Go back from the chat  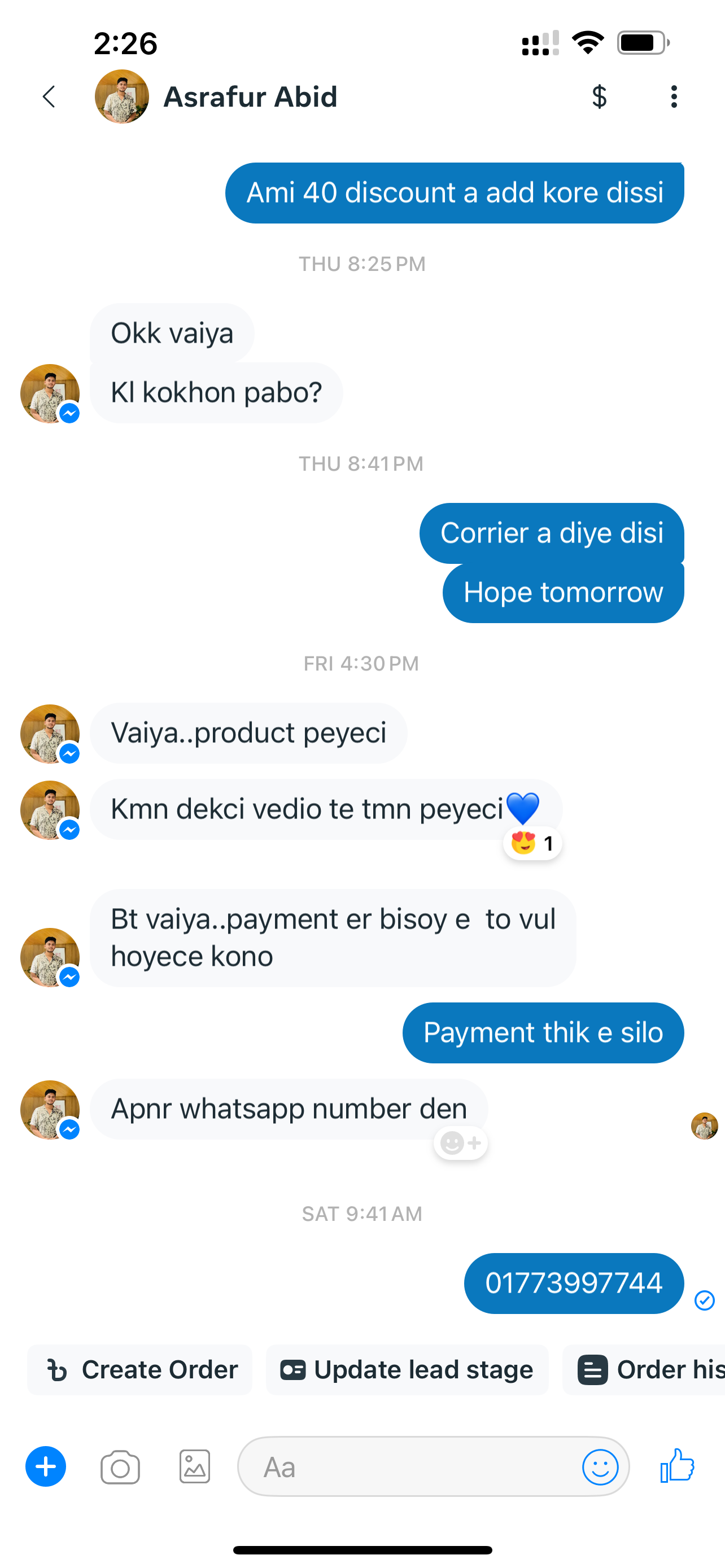(x=49, y=97)
